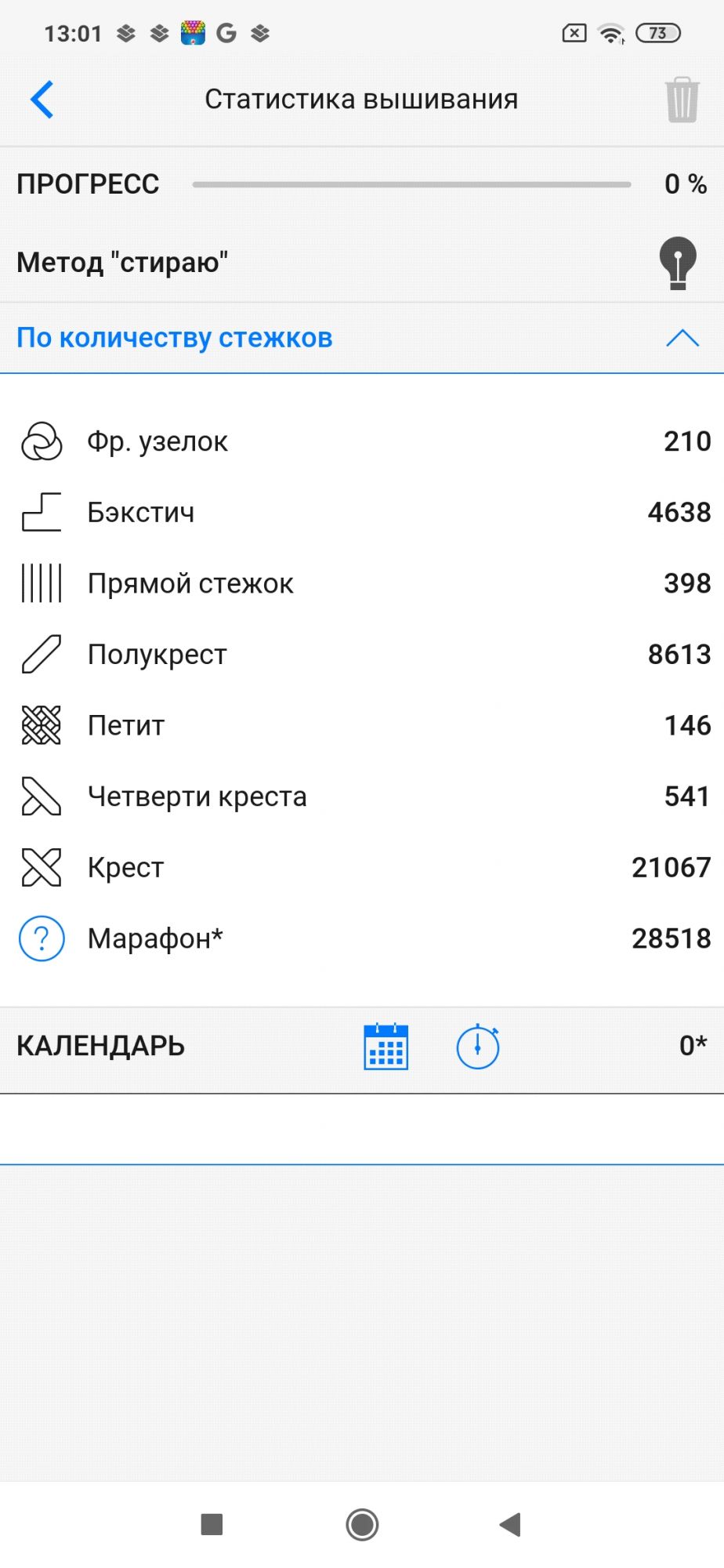Go to the system home screen
The image size is (724, 1568).
[362, 1524]
